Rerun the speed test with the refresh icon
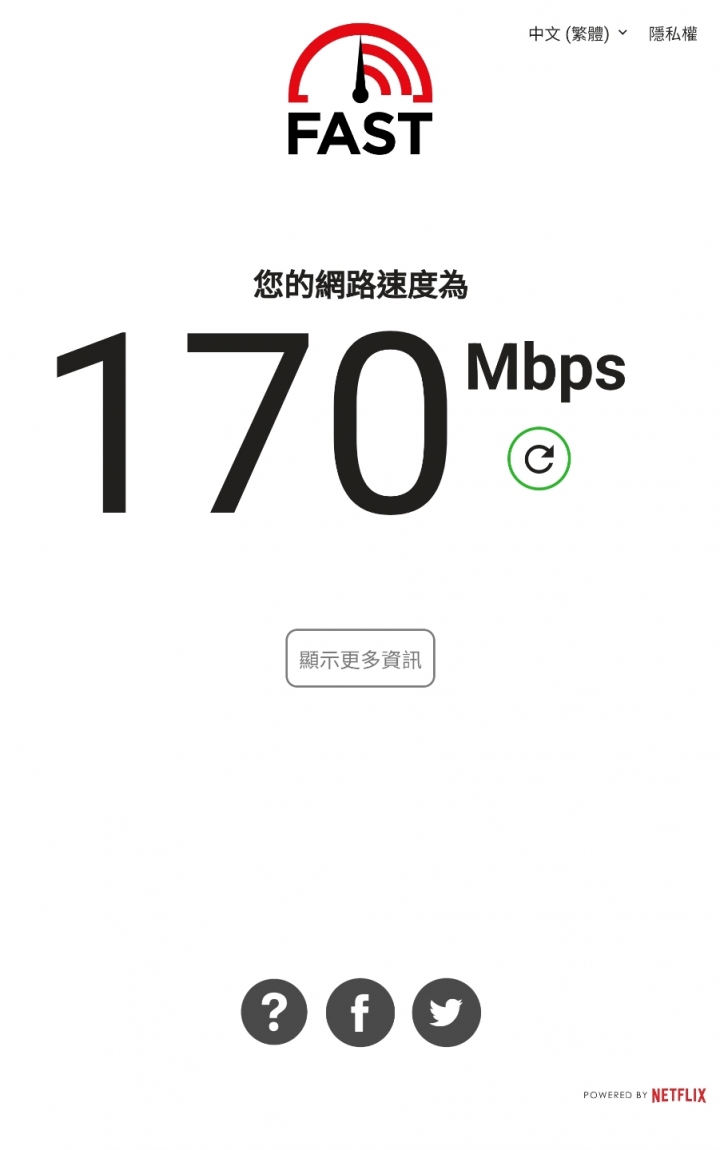720x1150 pixels. (539, 459)
